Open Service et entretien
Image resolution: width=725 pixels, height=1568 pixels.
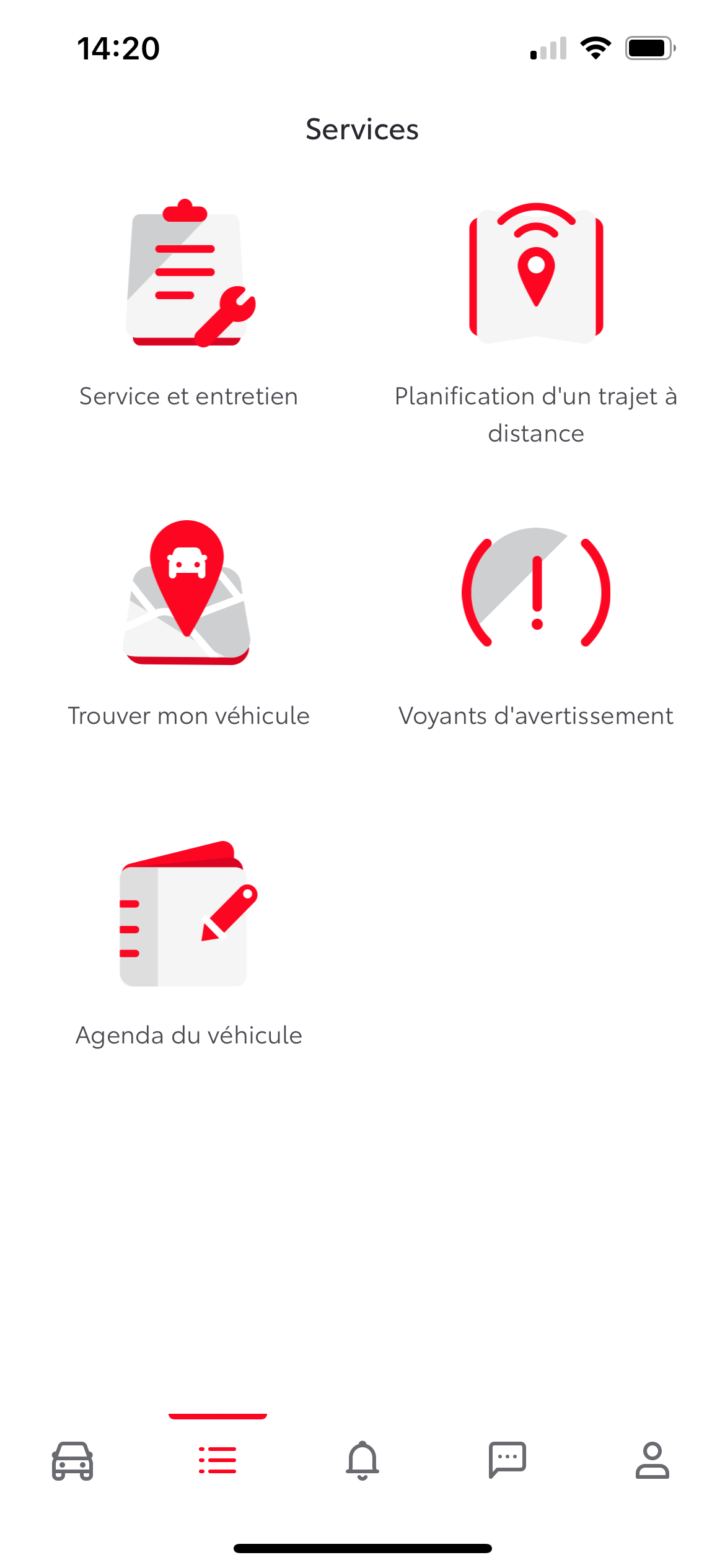189,303
